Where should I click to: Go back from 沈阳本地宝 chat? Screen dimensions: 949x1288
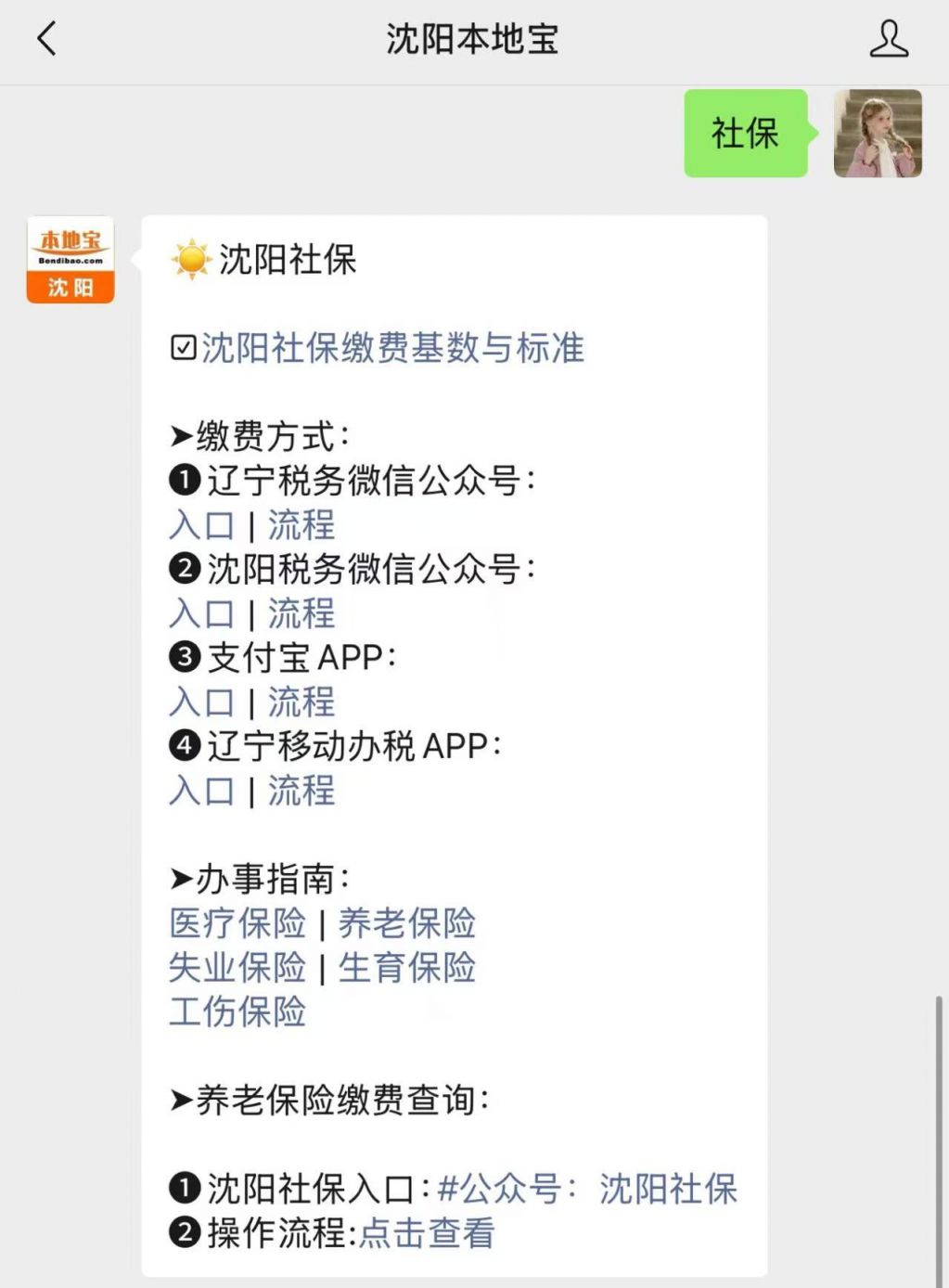(46, 39)
